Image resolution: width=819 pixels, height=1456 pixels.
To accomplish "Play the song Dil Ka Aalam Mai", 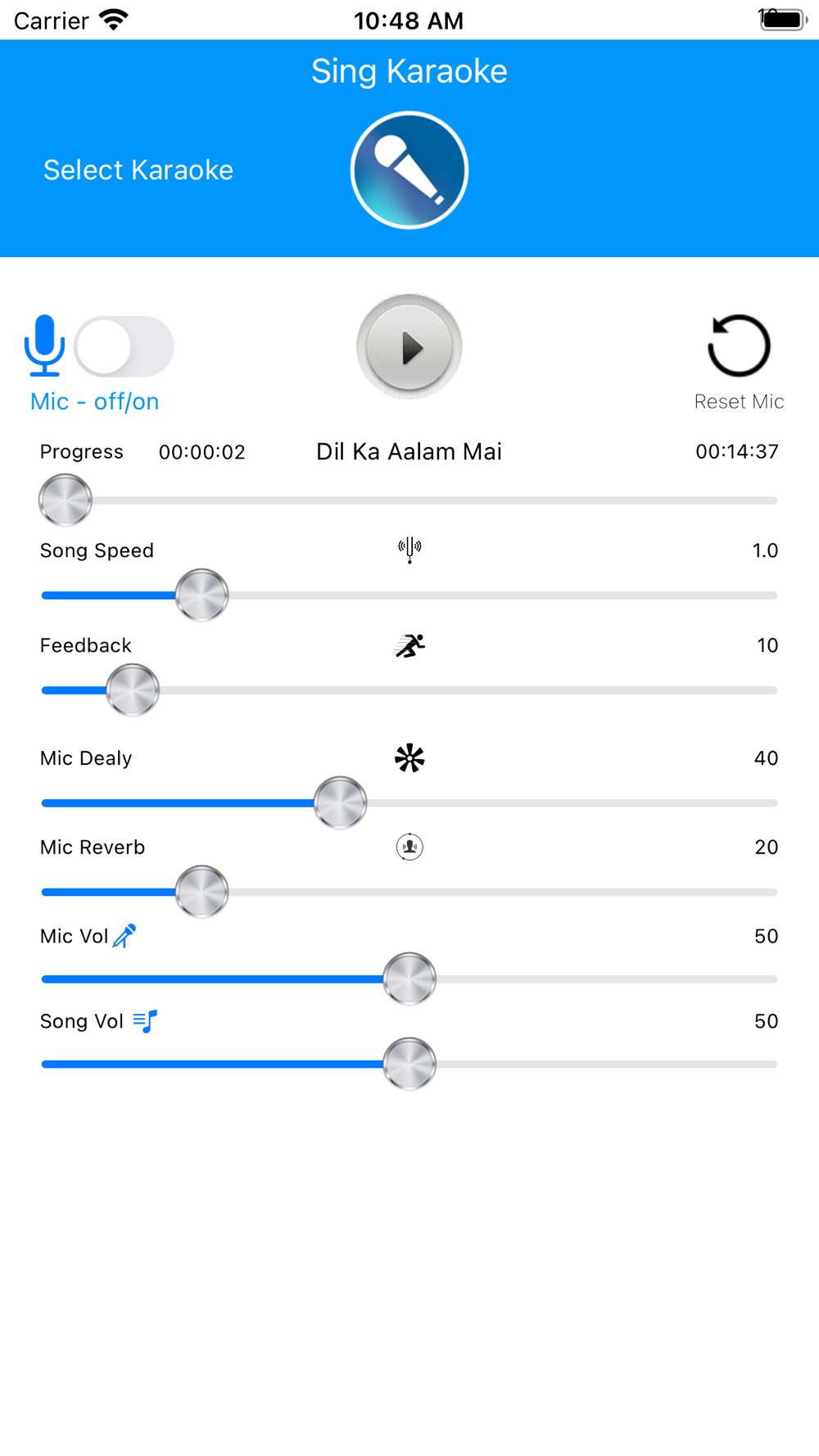I will coord(409,346).
